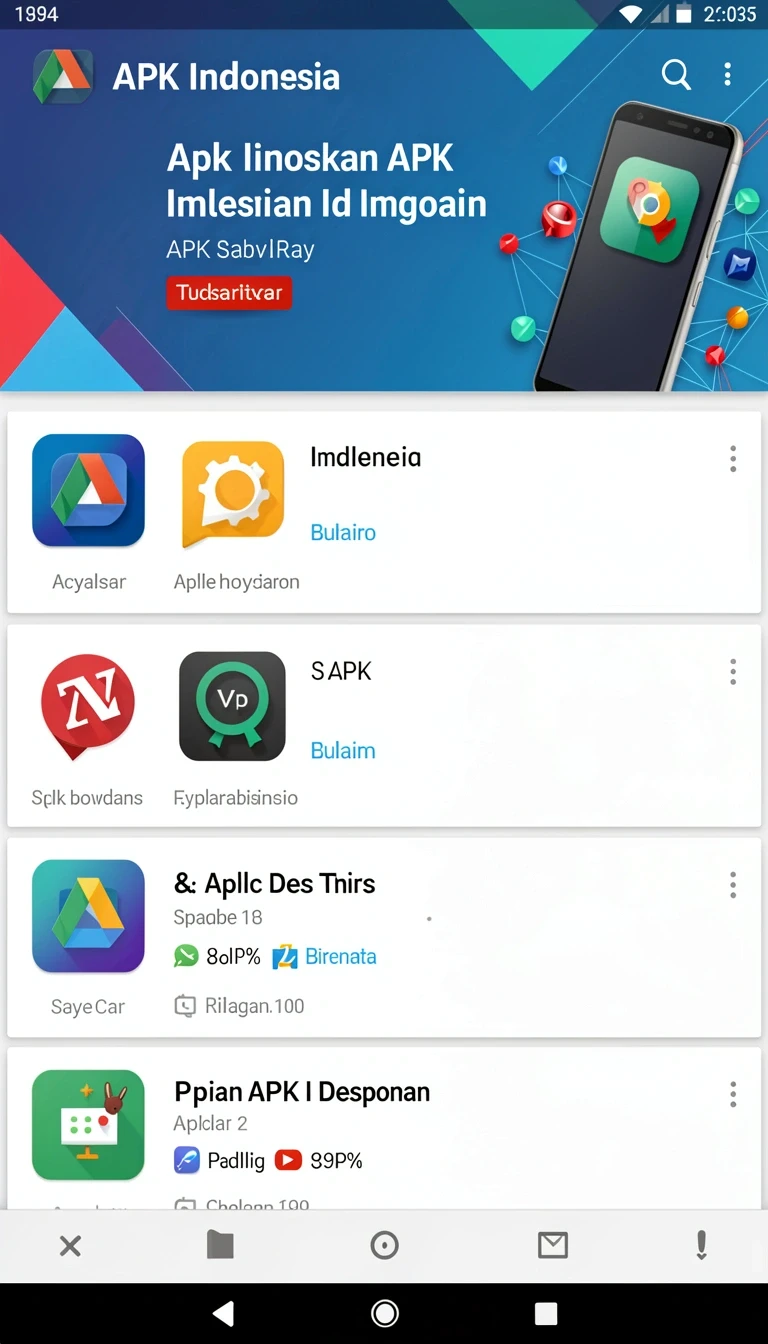Open overflow menu on SAPK card
Viewport: 768px width, 1344px height.
(733, 672)
